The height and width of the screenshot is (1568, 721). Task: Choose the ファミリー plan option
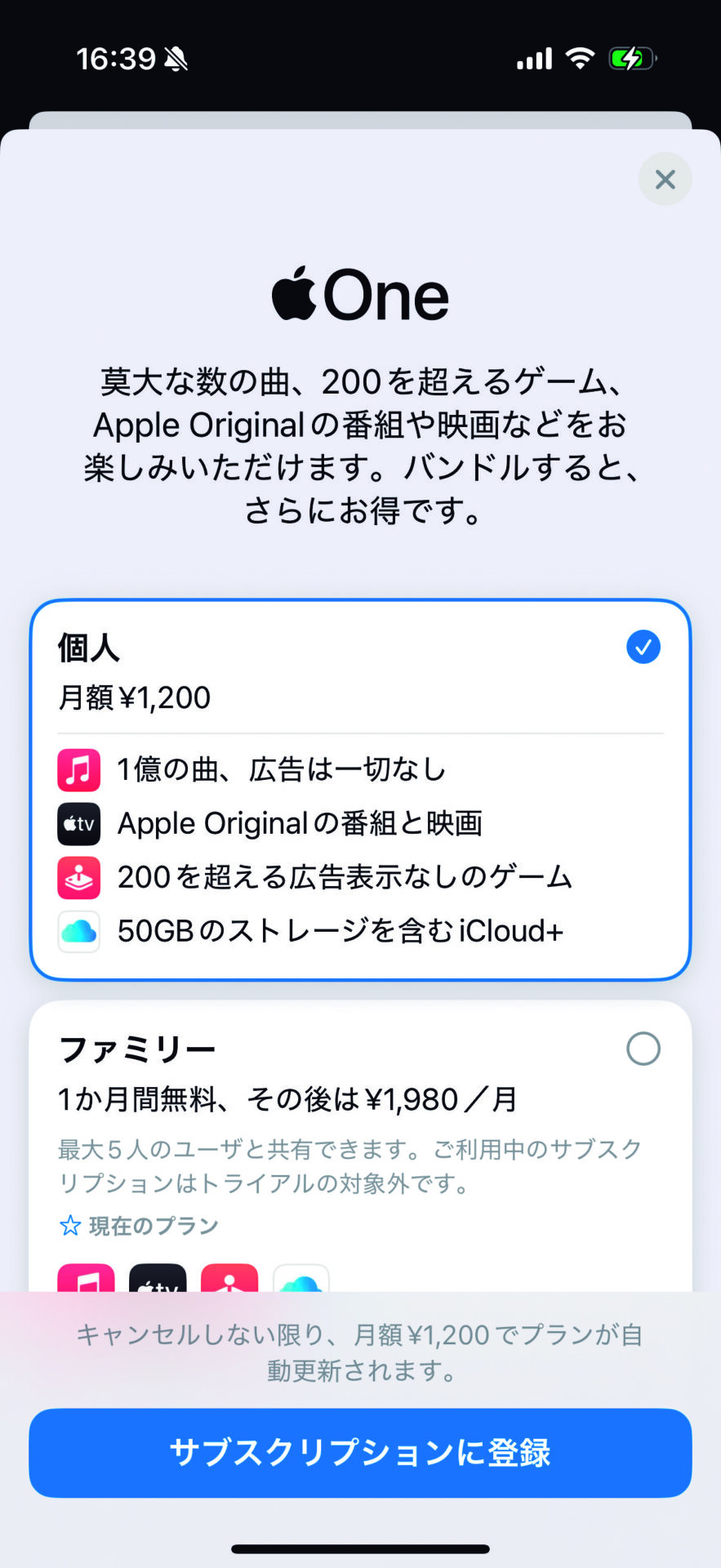tap(643, 1049)
